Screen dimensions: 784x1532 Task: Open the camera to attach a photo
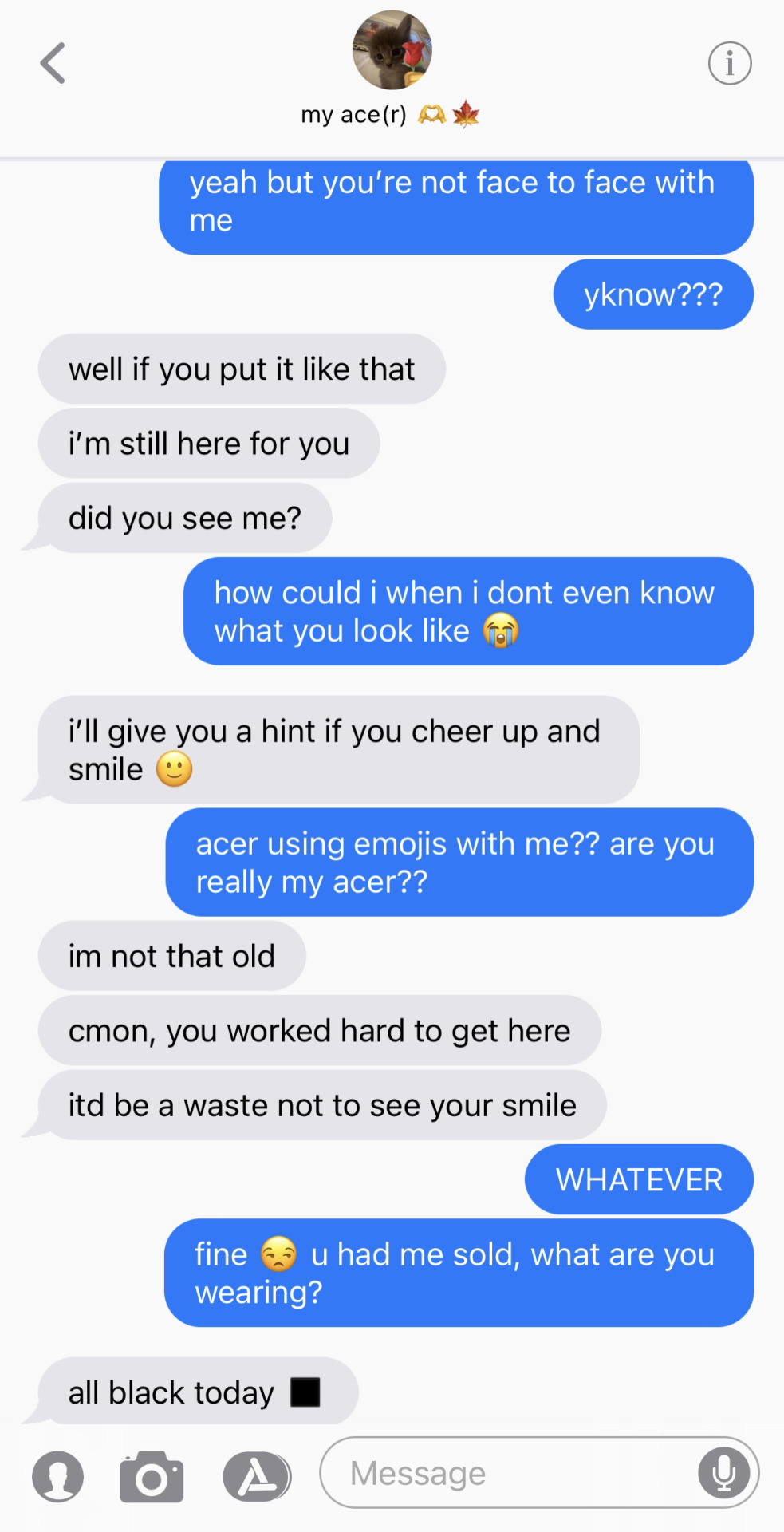click(x=152, y=1476)
